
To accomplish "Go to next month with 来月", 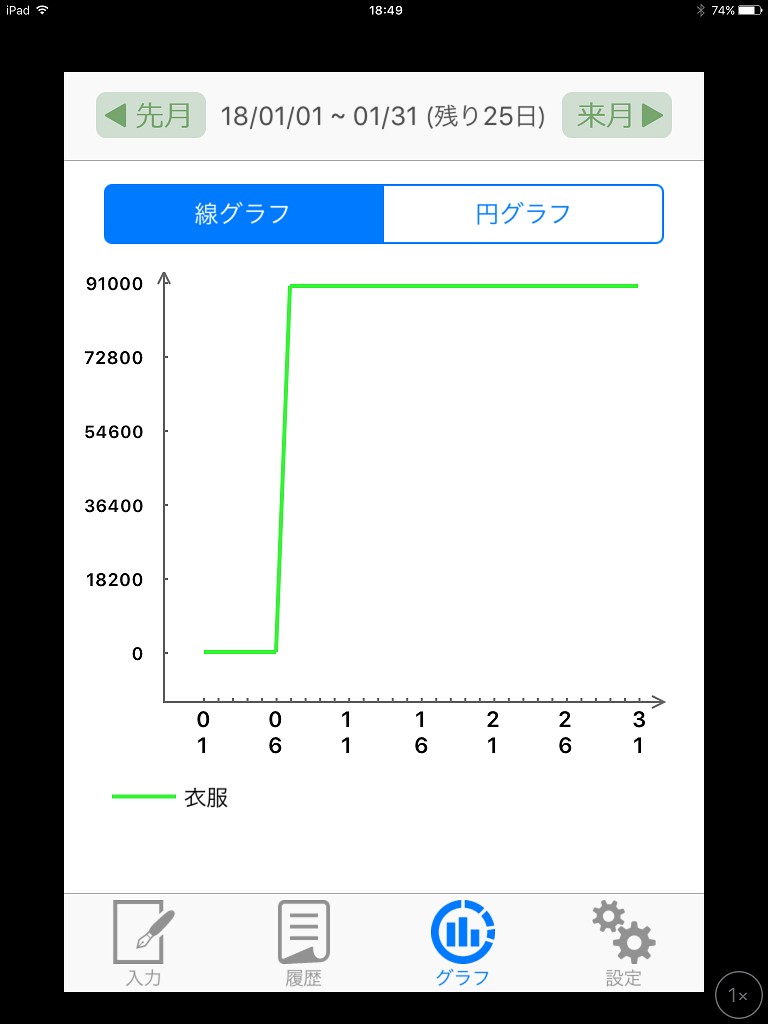I will pyautogui.click(x=617, y=115).
